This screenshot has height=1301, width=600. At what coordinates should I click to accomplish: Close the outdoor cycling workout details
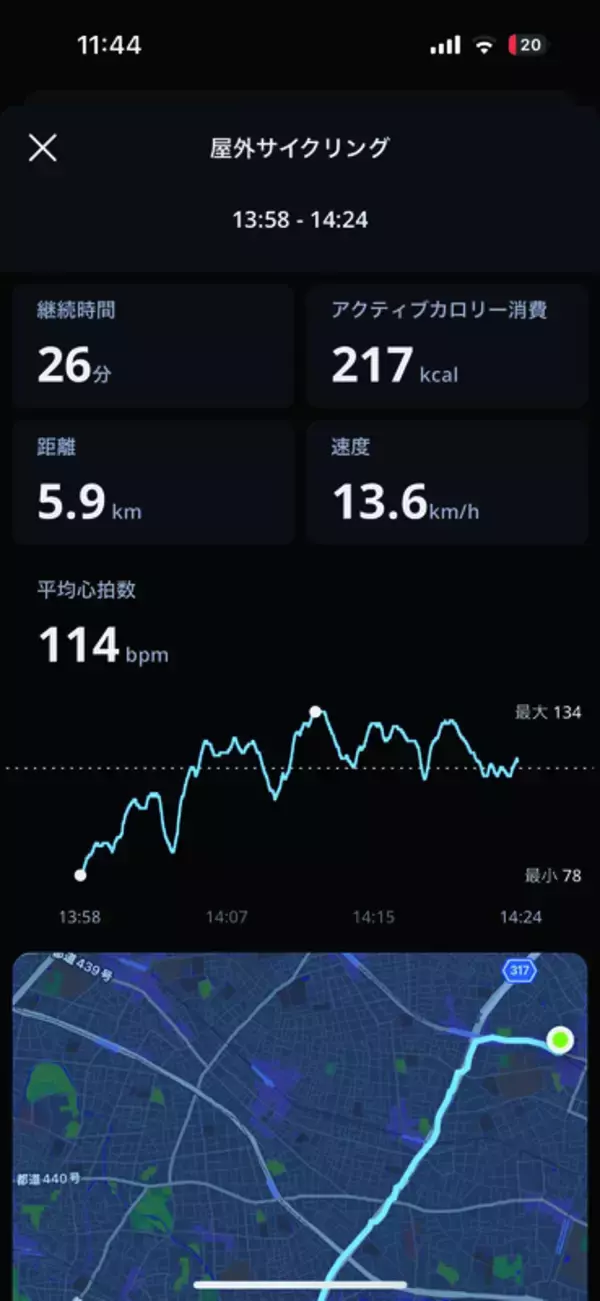point(43,148)
